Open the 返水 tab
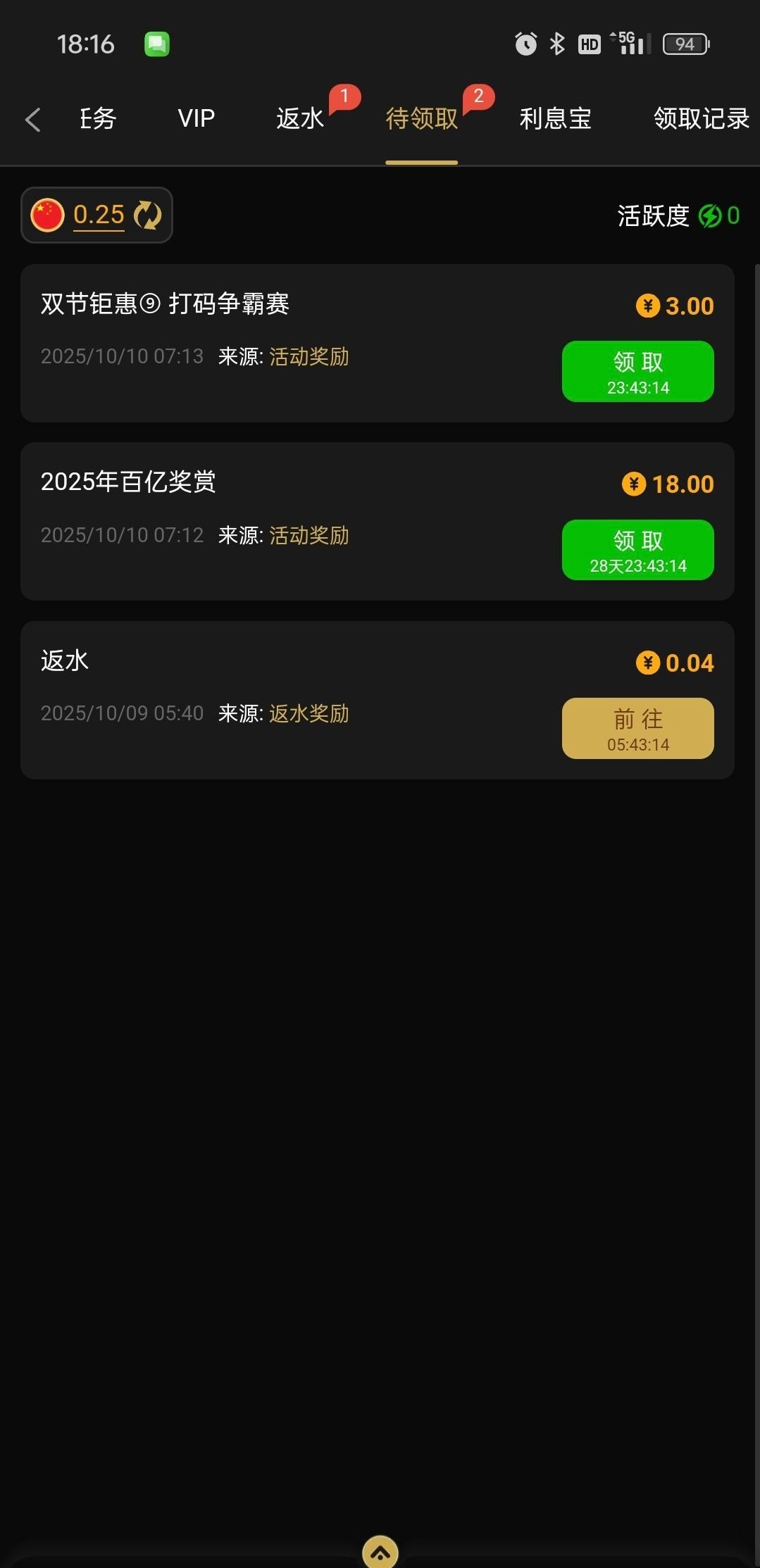The height and width of the screenshot is (1568, 760). [300, 118]
